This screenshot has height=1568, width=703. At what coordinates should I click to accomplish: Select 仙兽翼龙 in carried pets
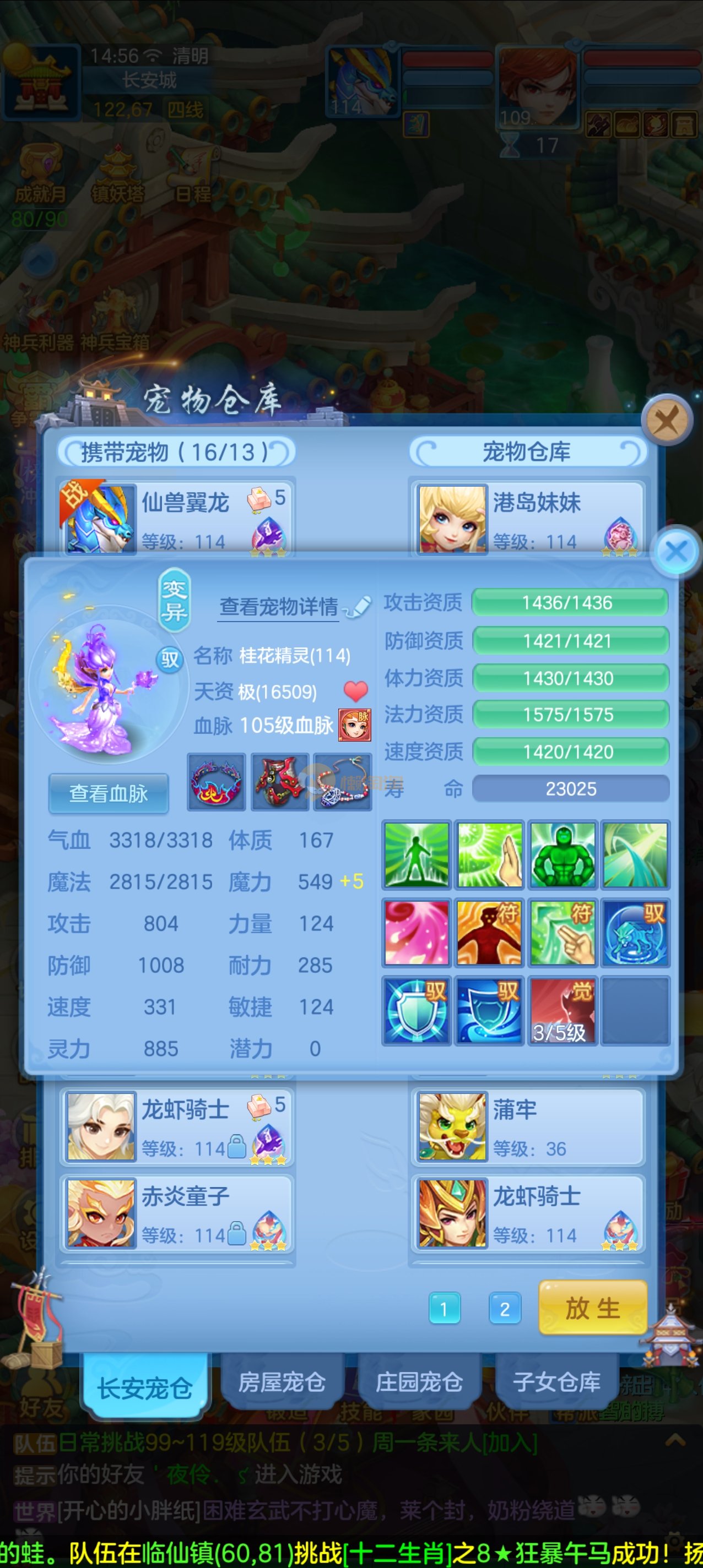[177, 518]
